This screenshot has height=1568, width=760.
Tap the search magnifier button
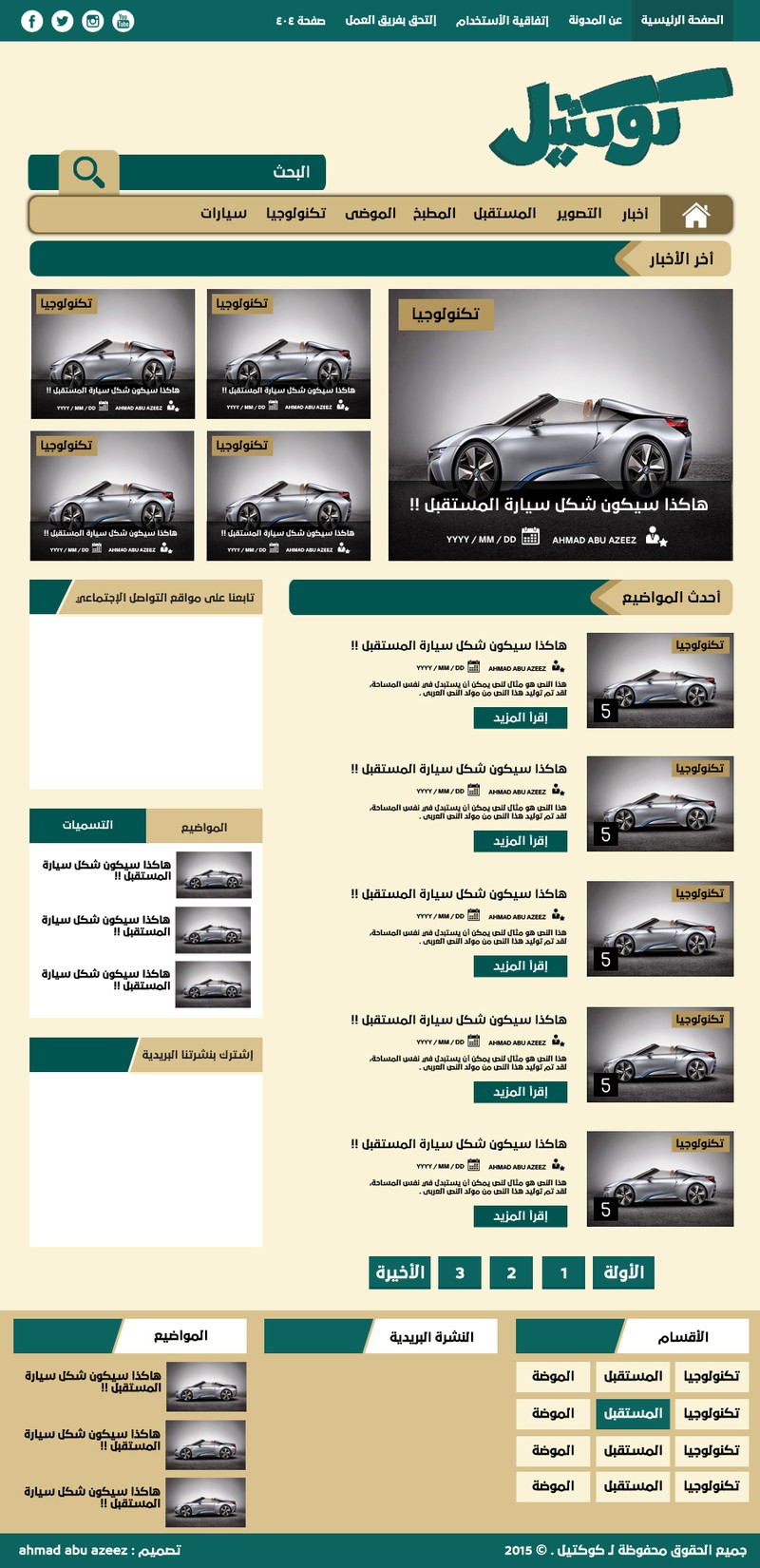coord(89,172)
